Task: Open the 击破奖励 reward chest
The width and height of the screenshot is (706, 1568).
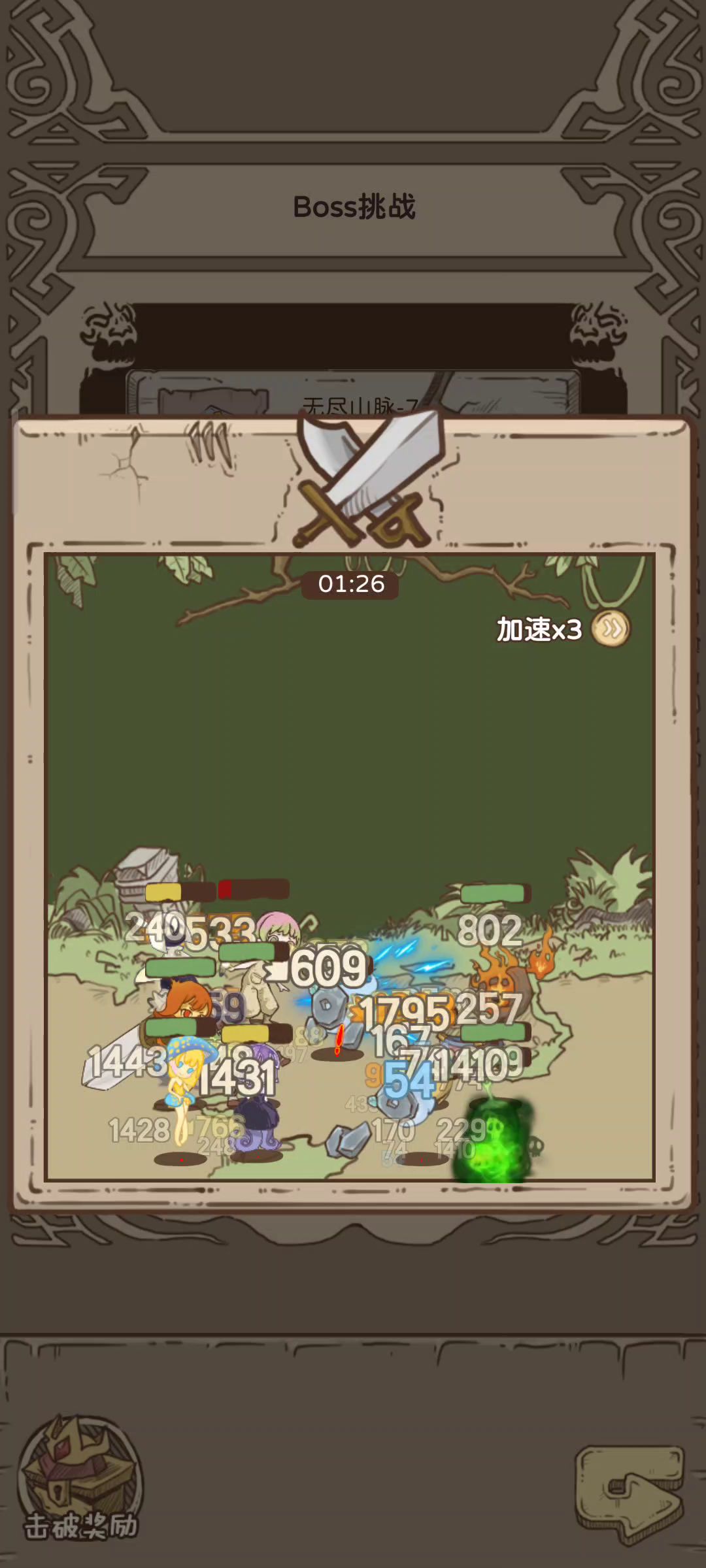Action: (80, 1478)
